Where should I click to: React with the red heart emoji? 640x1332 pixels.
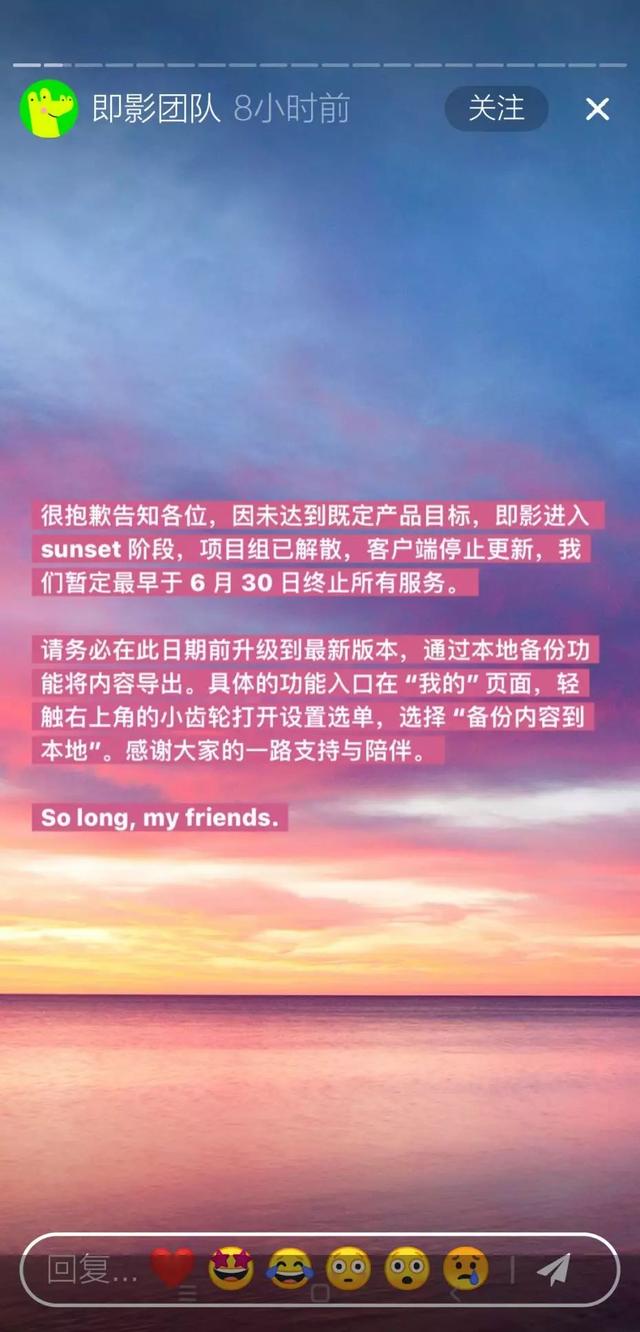click(173, 1269)
